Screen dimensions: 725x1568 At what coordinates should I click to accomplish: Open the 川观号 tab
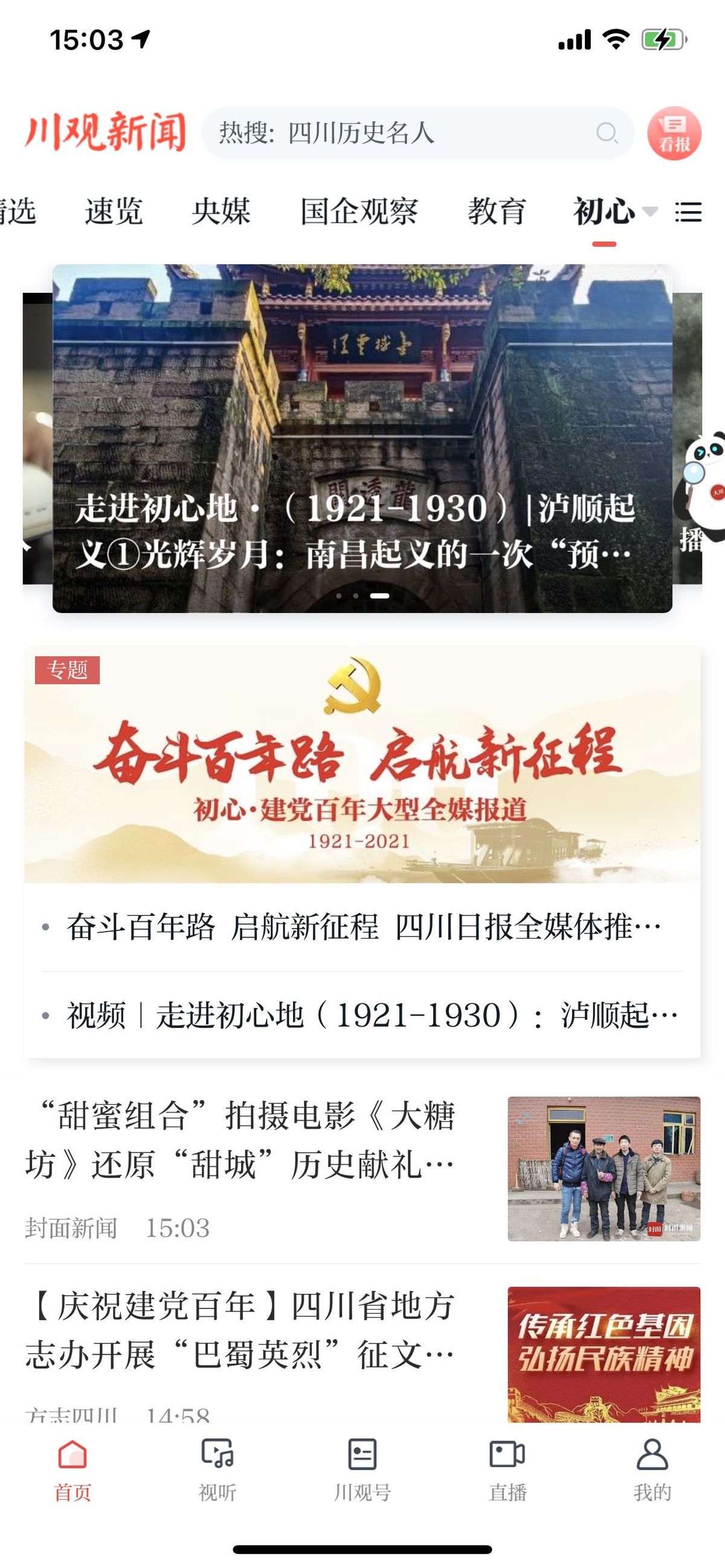point(362,1470)
